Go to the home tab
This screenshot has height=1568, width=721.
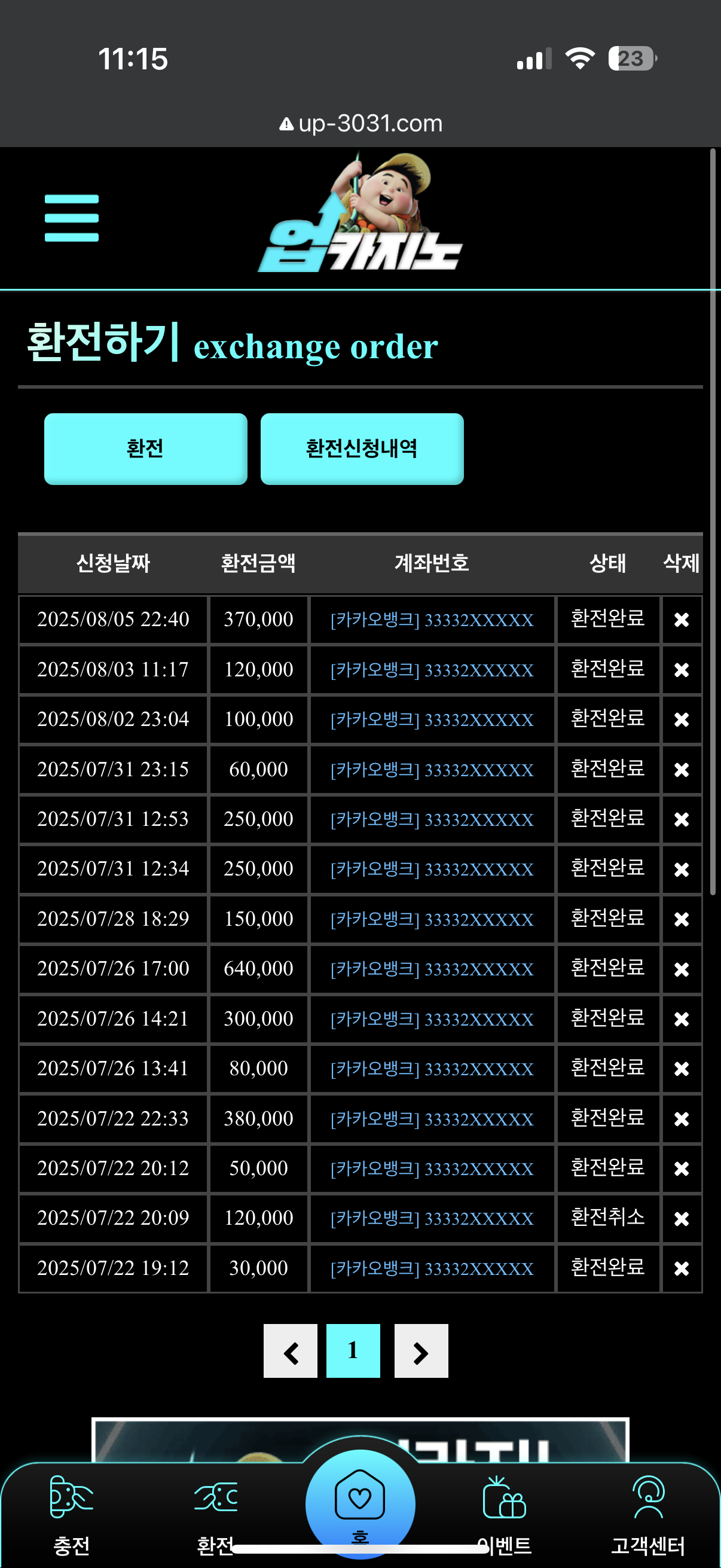360,1505
